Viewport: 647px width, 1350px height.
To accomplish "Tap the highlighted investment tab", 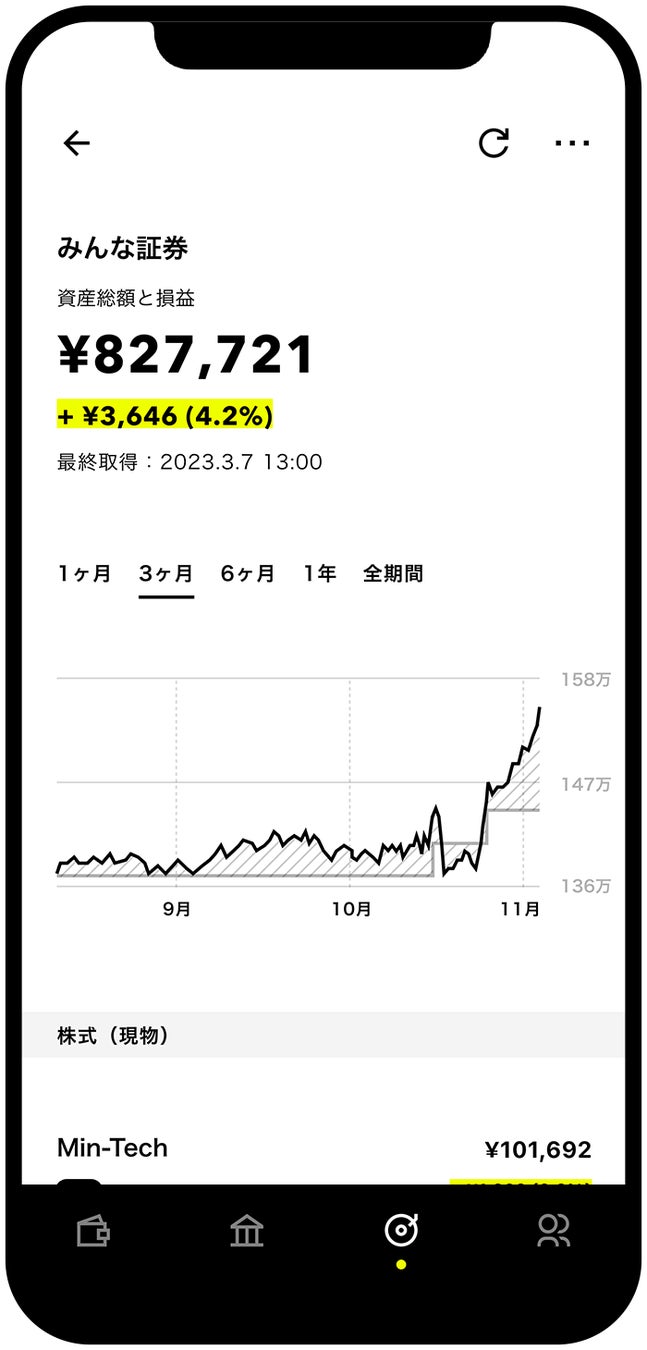I will coord(401,1231).
